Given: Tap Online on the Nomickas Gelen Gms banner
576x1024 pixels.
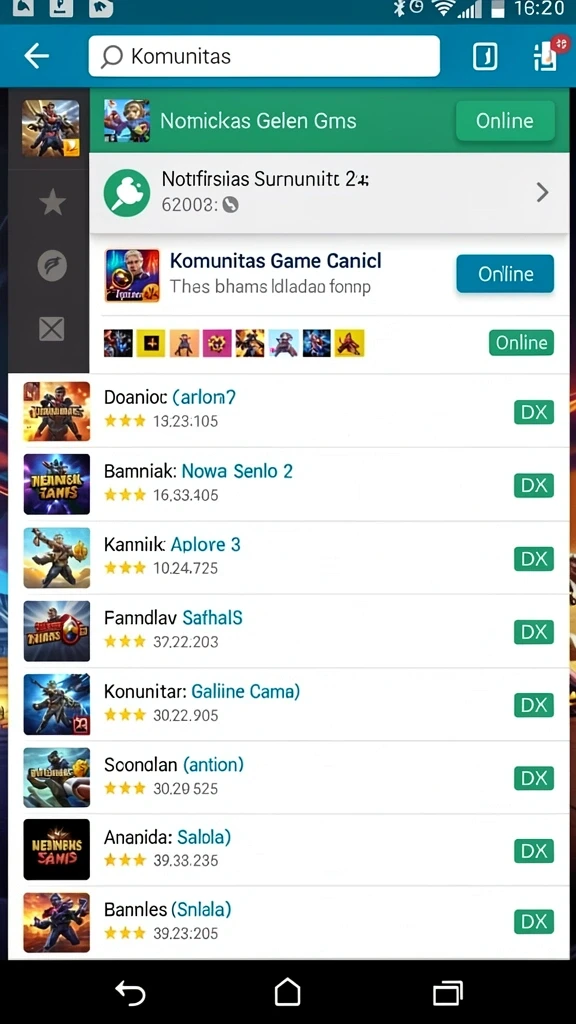Looking at the screenshot, I should [505, 121].
